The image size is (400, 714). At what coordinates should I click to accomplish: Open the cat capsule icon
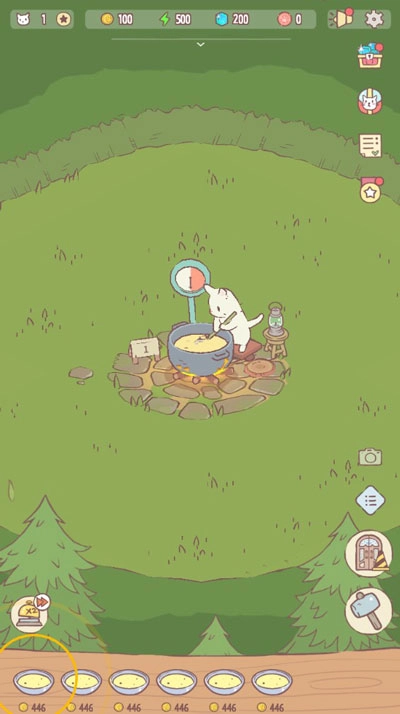coord(369,101)
